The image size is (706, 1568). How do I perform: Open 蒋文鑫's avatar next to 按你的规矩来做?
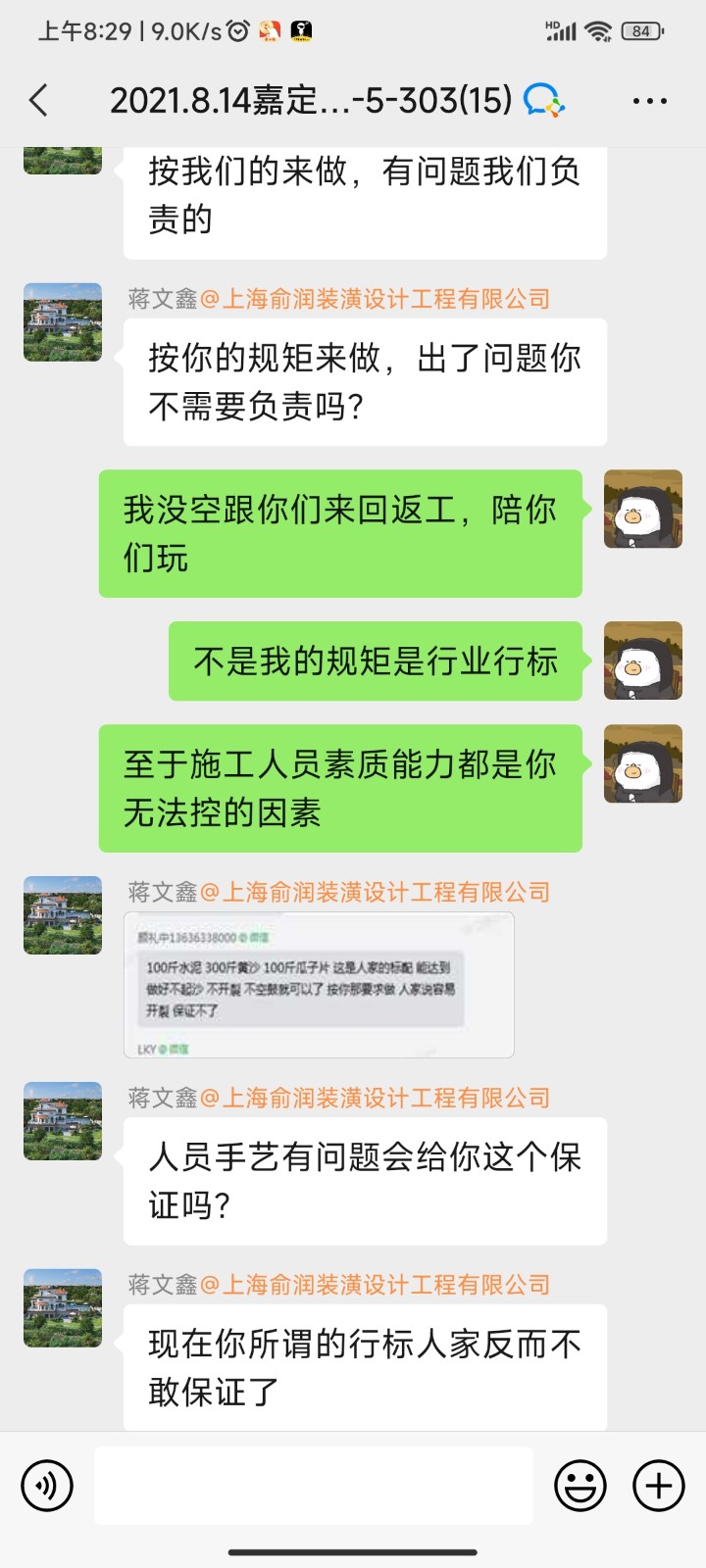tap(63, 322)
